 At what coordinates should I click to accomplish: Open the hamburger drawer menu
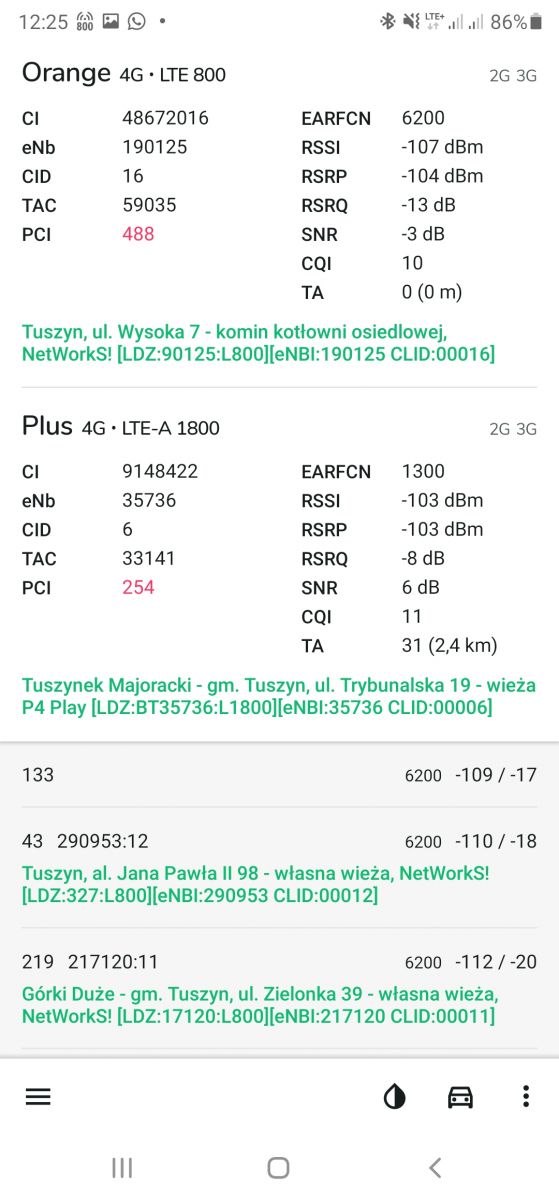[x=38, y=1096]
